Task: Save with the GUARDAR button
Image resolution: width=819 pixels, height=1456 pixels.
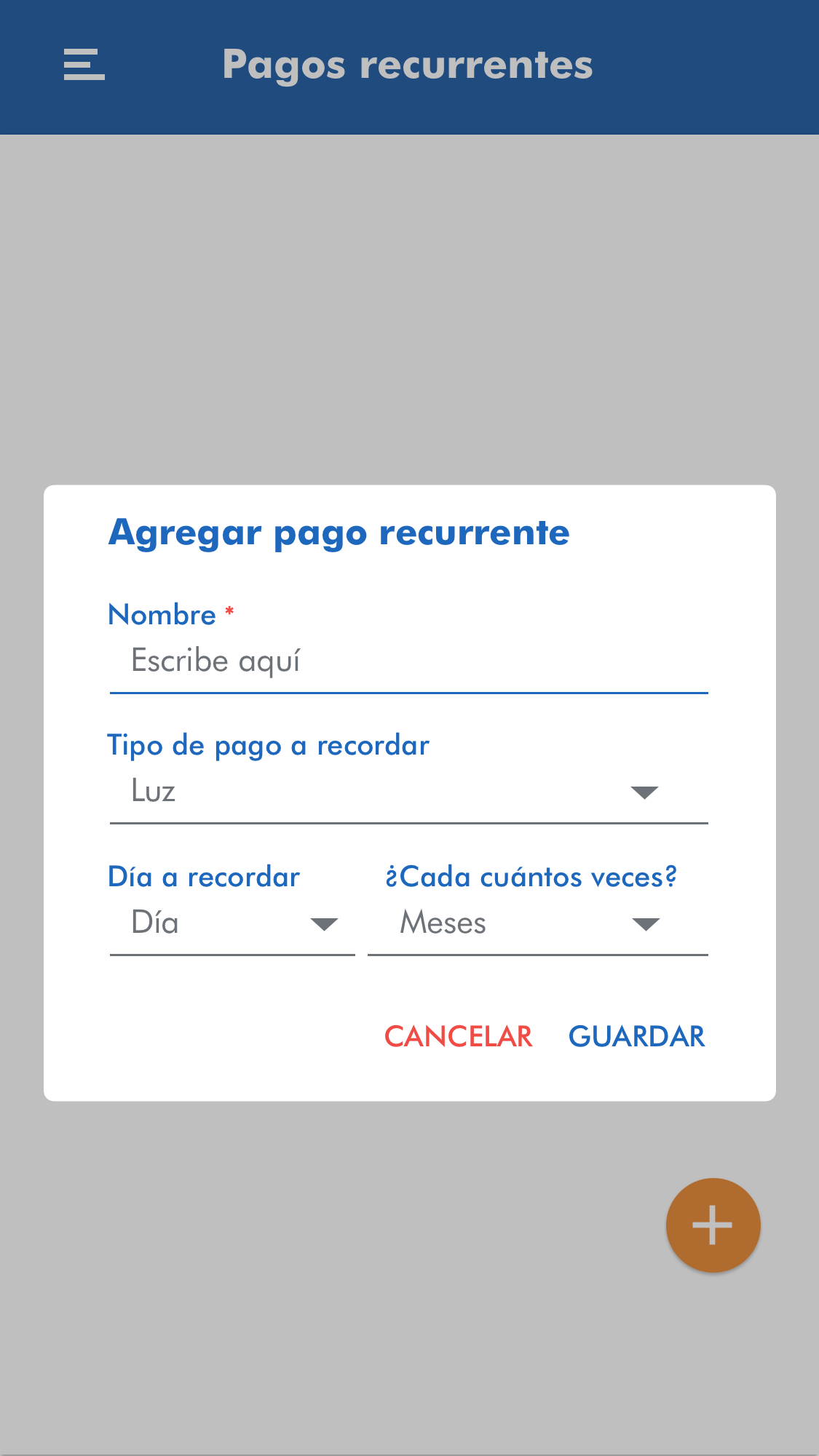Action: pos(636,1036)
